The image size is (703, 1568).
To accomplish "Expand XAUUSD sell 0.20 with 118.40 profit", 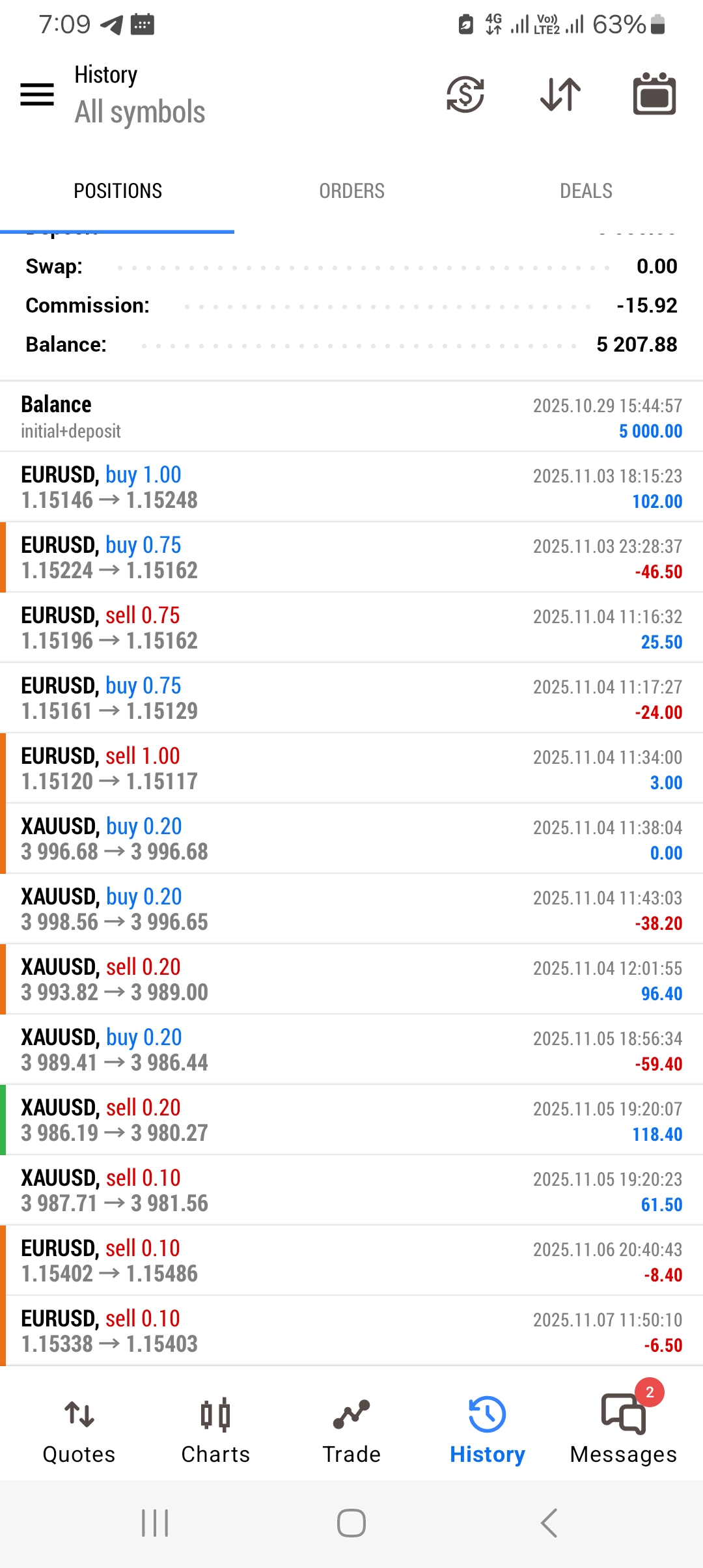I will (351, 1120).
